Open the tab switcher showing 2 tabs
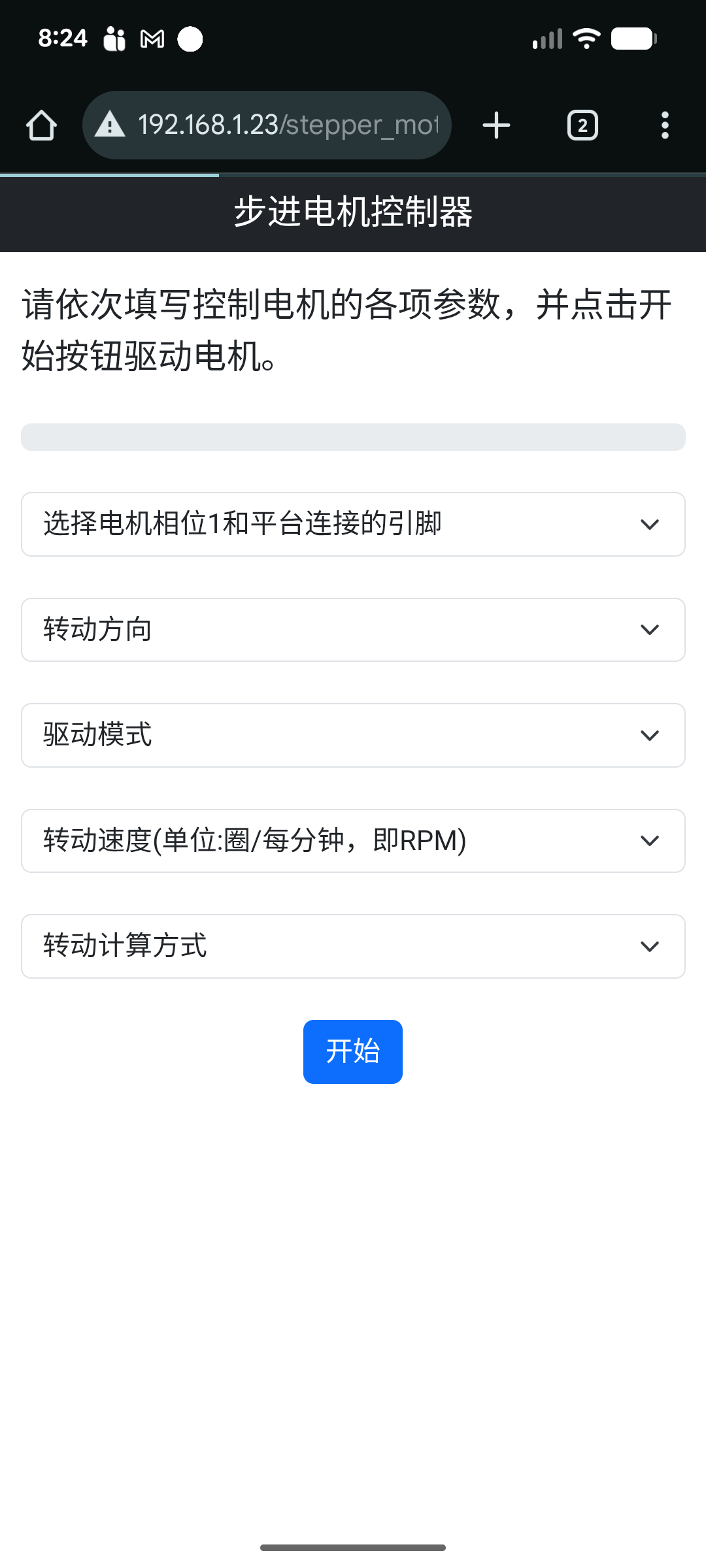The height and width of the screenshot is (1568, 706). pyautogui.click(x=582, y=125)
